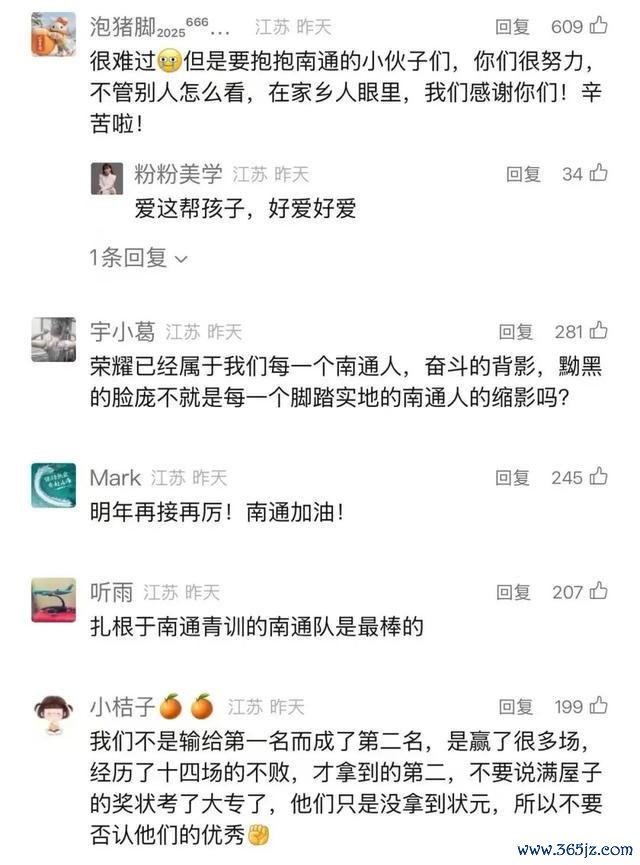Expand the 1条回复 thread
This screenshot has height=865, width=640.
pyautogui.click(x=138, y=258)
